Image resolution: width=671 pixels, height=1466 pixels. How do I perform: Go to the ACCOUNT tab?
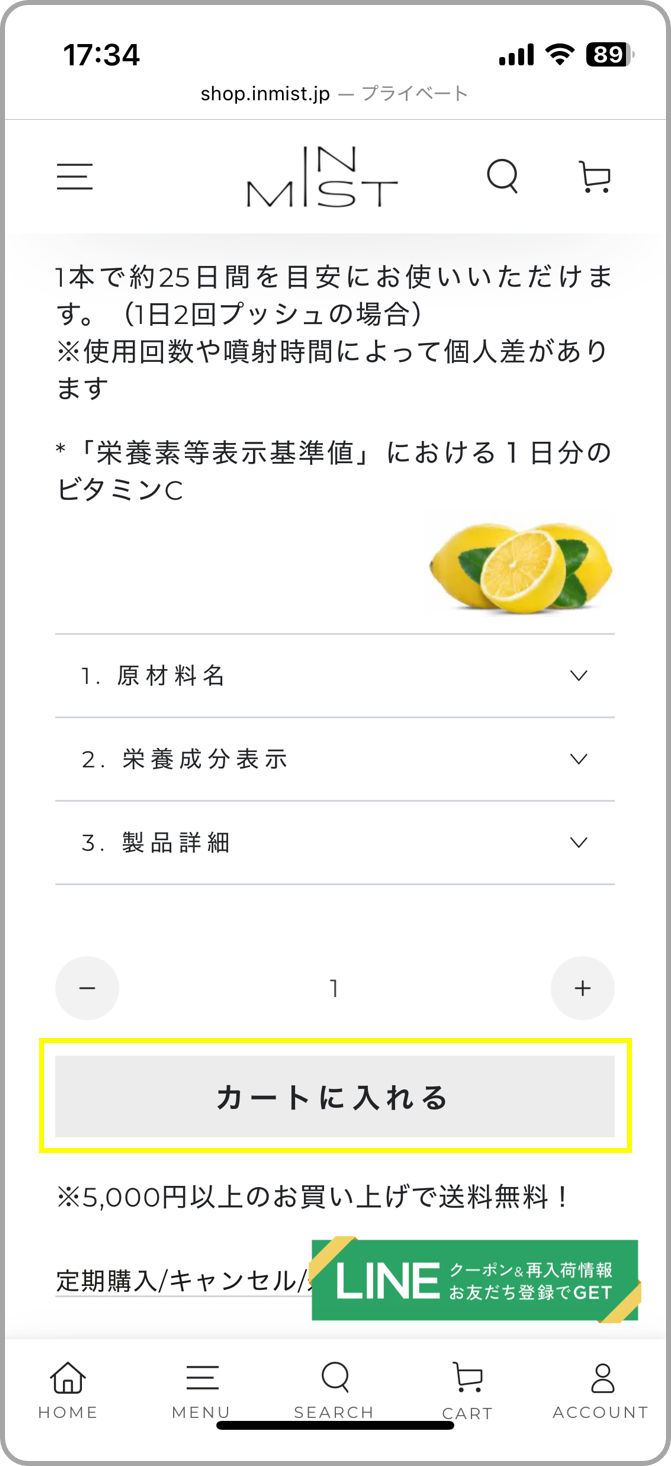pyautogui.click(x=600, y=1390)
